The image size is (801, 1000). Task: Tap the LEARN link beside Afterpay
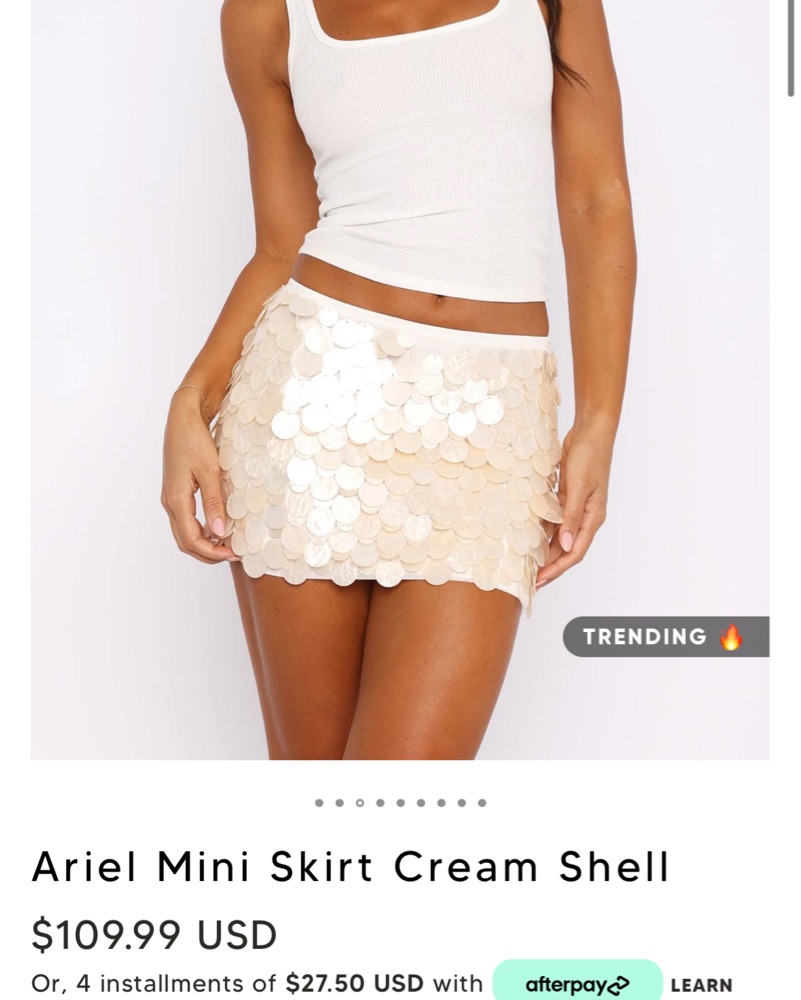[701, 985]
